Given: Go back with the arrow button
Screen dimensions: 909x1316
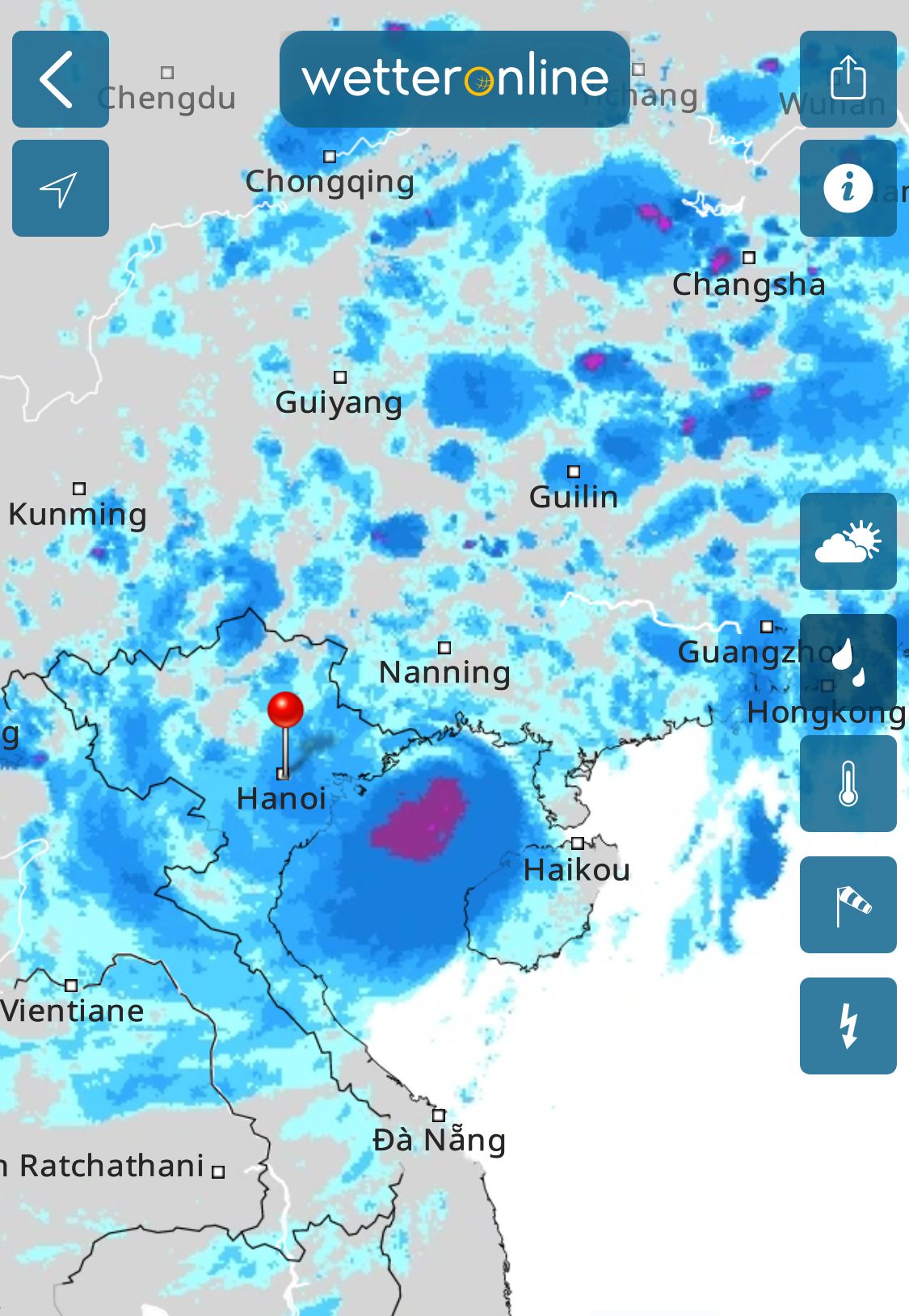Looking at the screenshot, I should 61,79.
